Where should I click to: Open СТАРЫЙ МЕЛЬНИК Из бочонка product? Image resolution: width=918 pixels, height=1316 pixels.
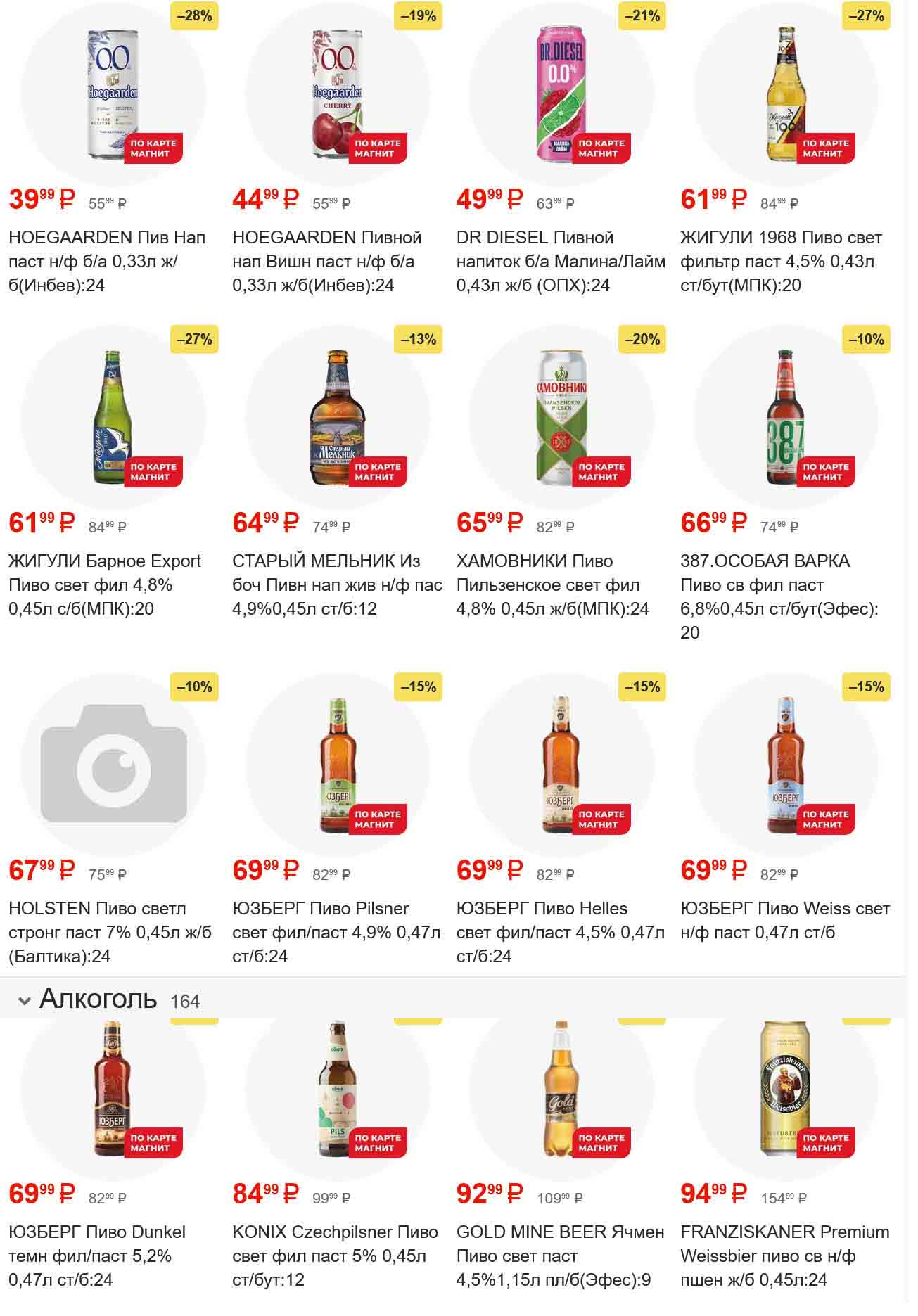click(337, 418)
